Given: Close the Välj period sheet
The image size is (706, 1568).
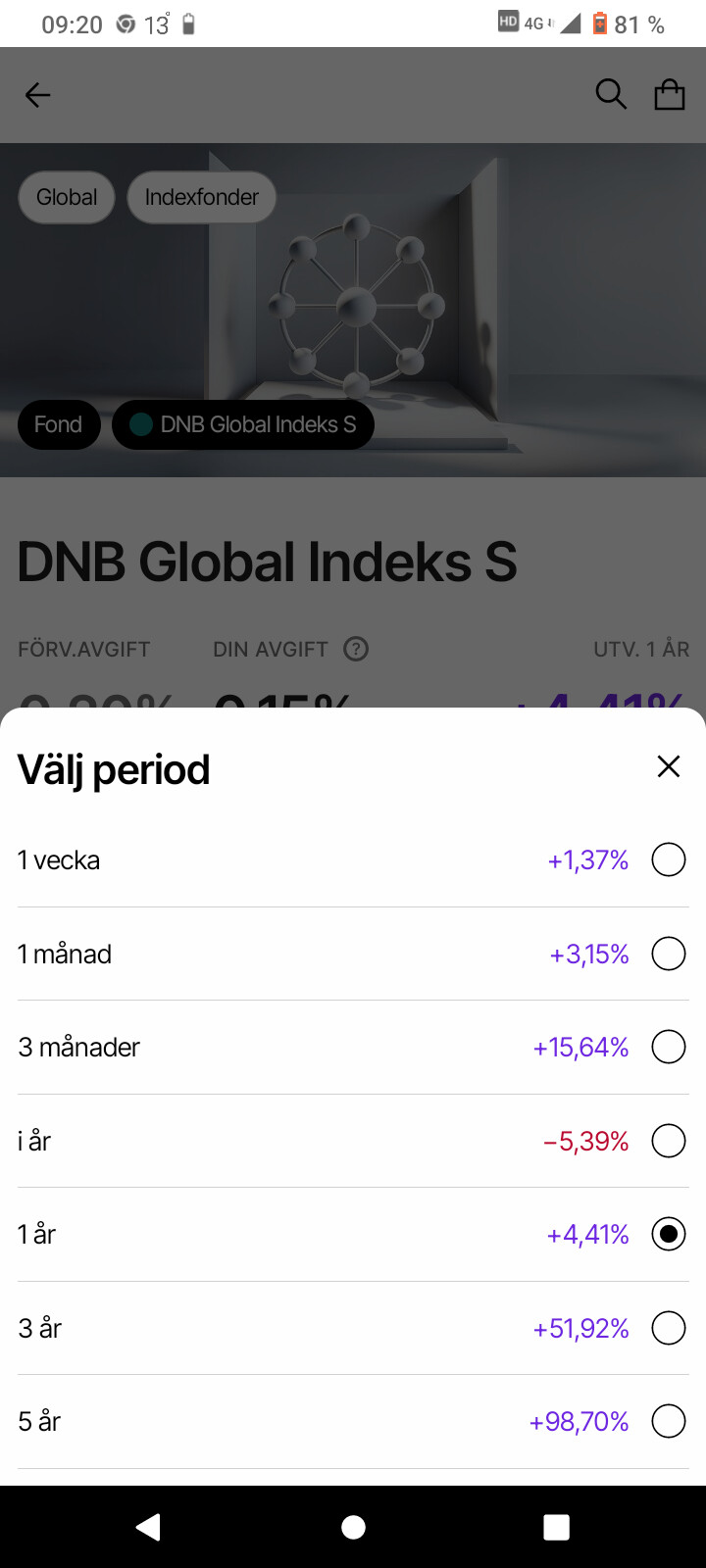Looking at the screenshot, I should click(668, 766).
